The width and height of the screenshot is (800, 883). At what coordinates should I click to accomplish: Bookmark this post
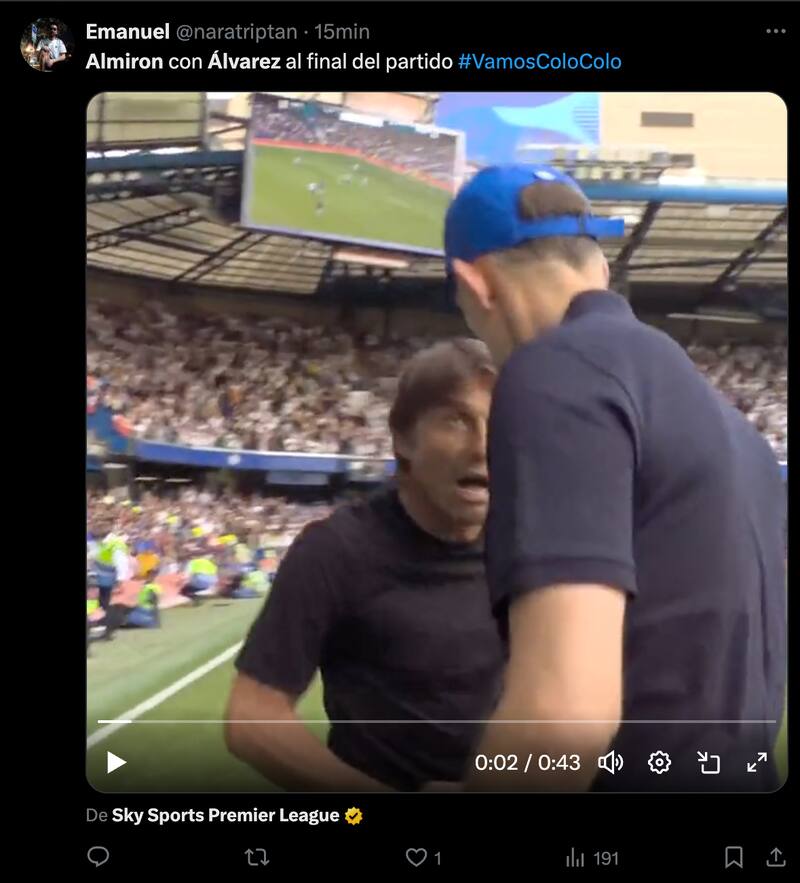(x=733, y=857)
